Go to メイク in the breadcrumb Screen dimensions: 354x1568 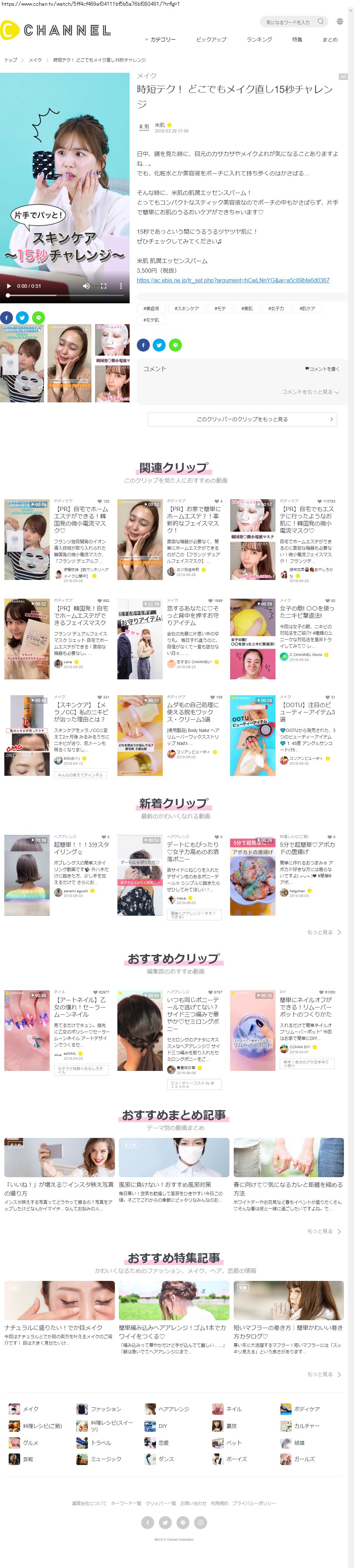coord(35,60)
